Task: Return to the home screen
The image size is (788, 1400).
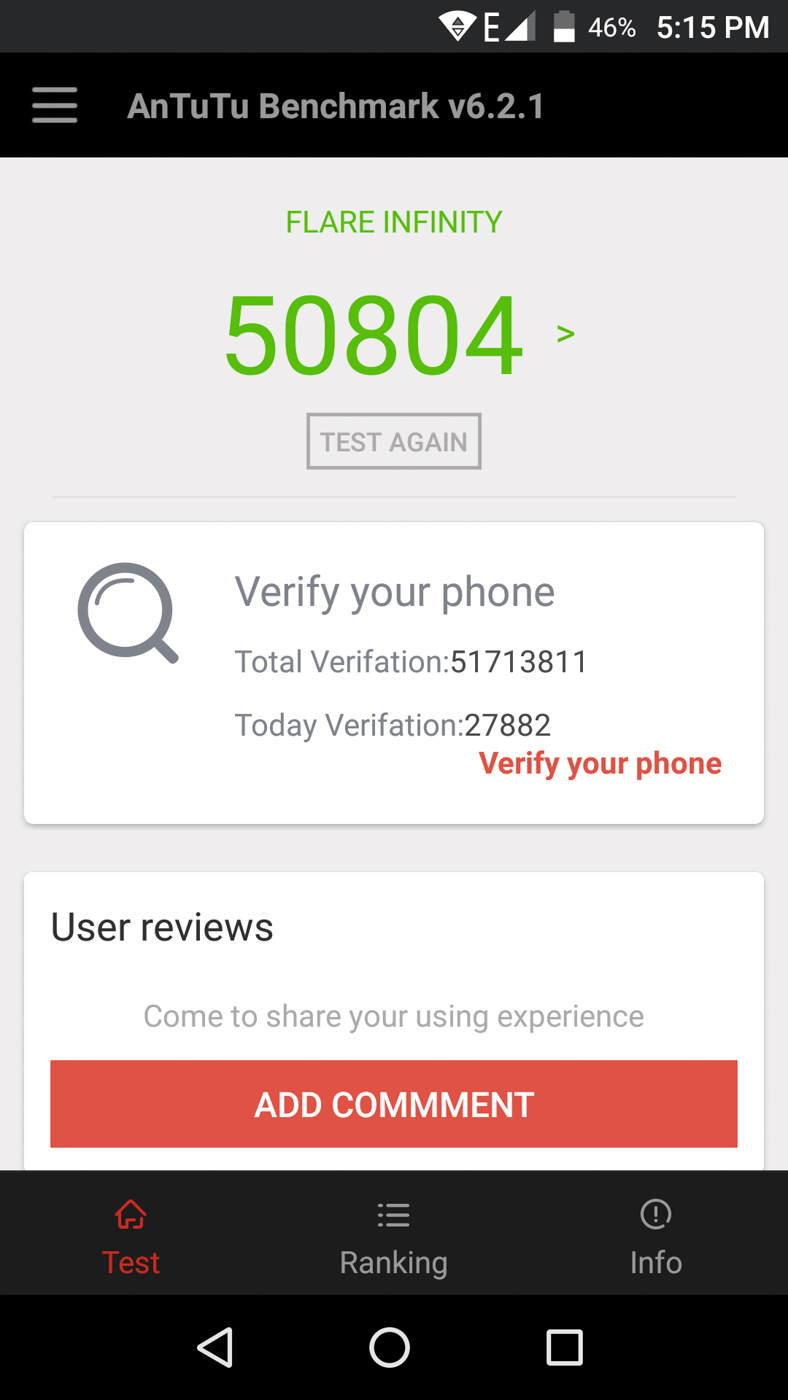Action: pos(389,1347)
